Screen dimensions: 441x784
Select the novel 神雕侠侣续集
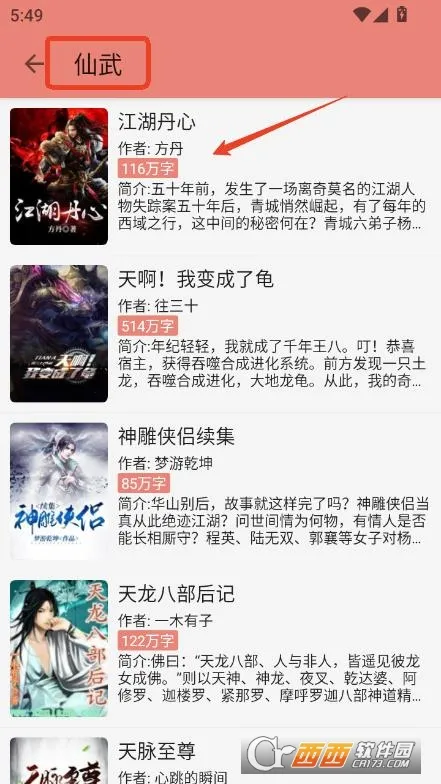click(220, 492)
